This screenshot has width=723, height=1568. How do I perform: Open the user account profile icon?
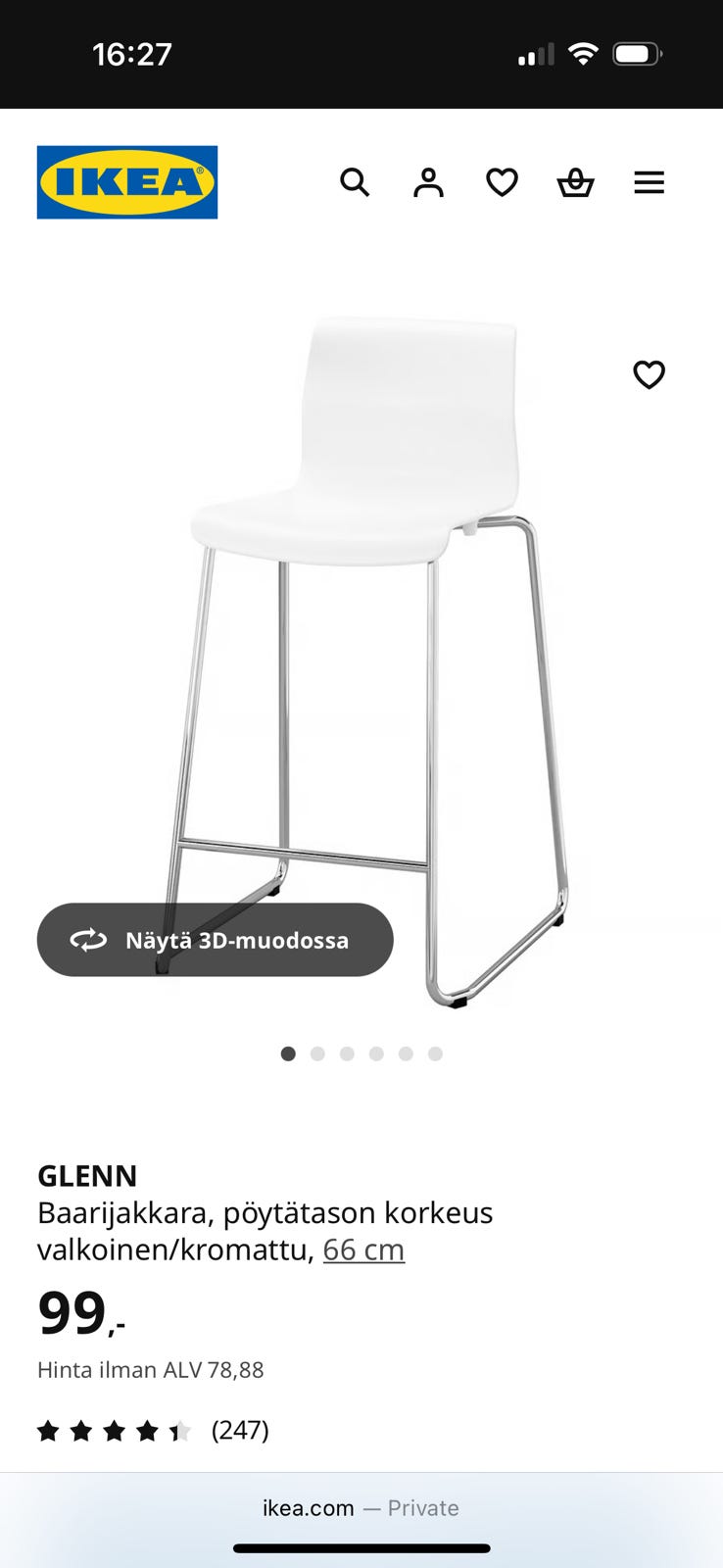pos(428,182)
